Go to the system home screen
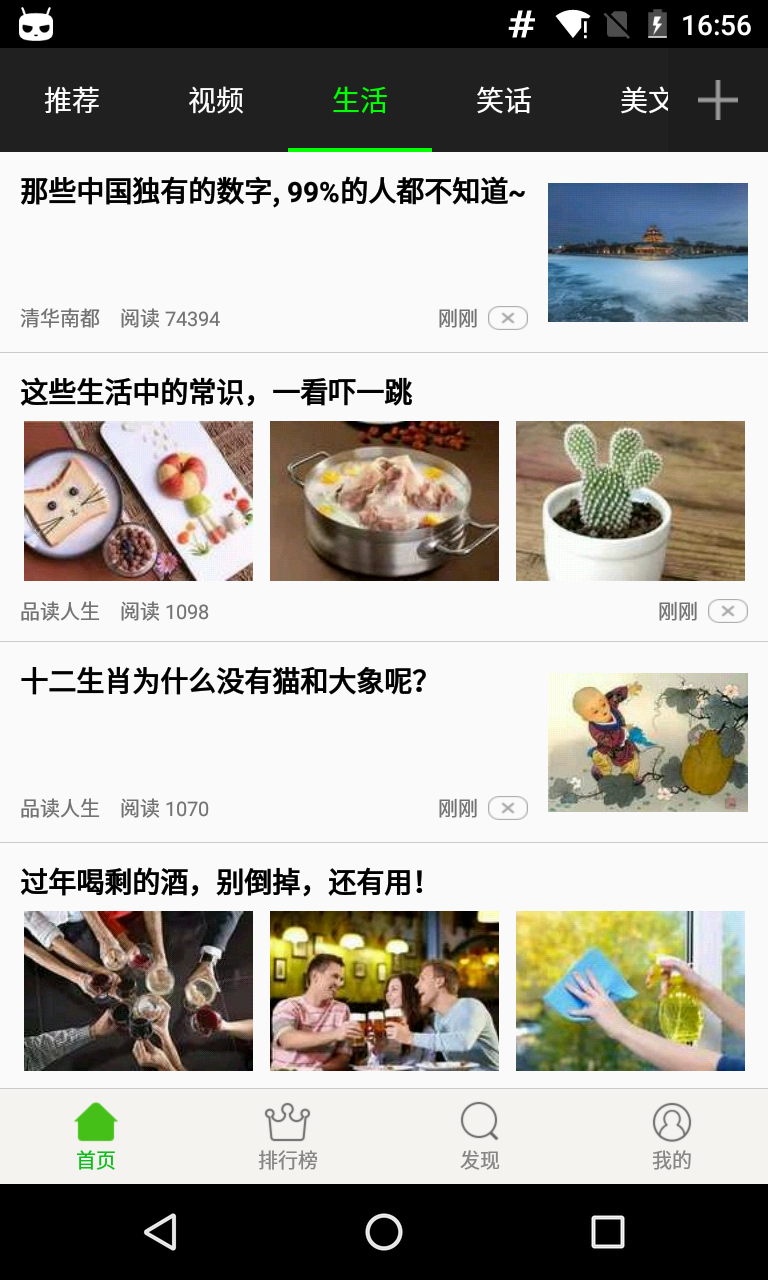This screenshot has height=1280, width=768. 384,1232
